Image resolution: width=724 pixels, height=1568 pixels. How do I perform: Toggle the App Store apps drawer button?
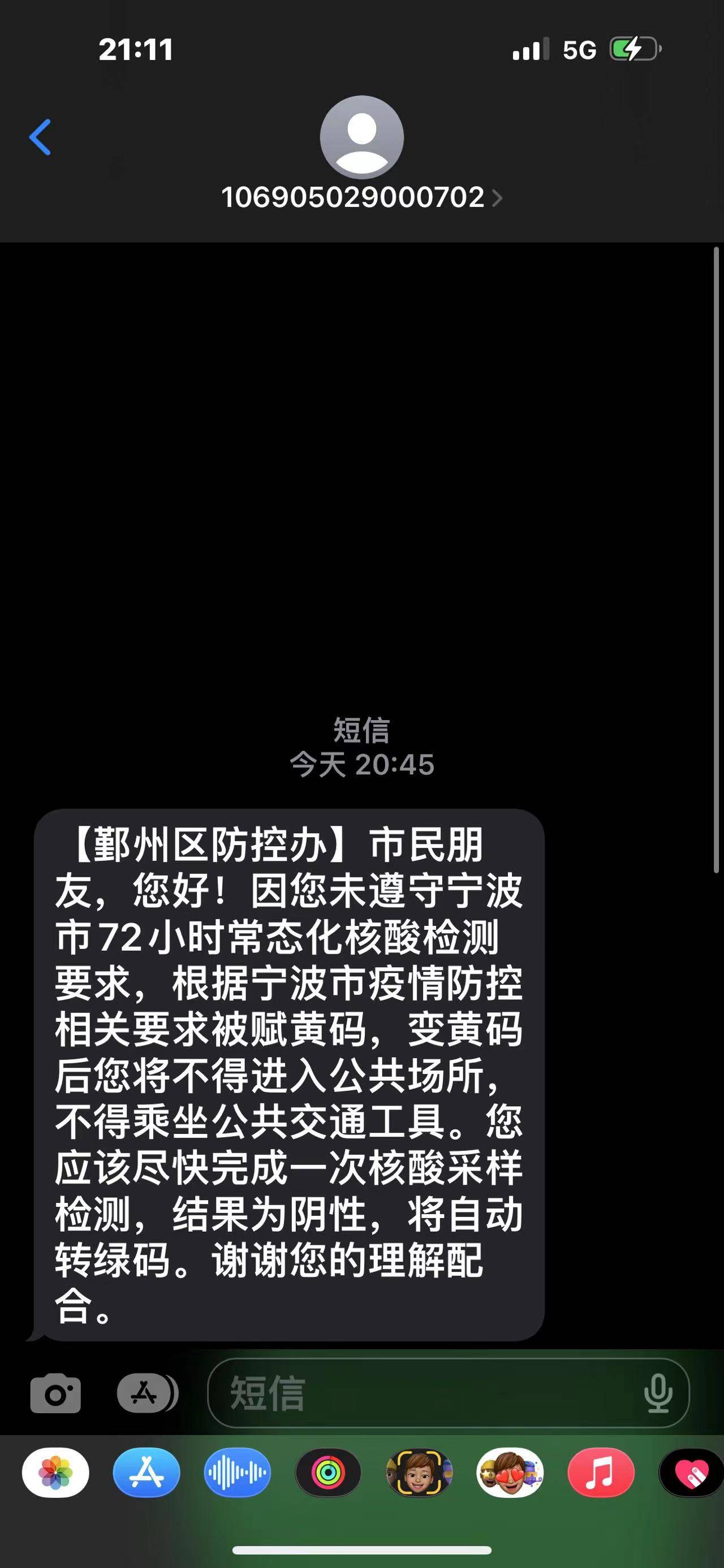(145, 1393)
